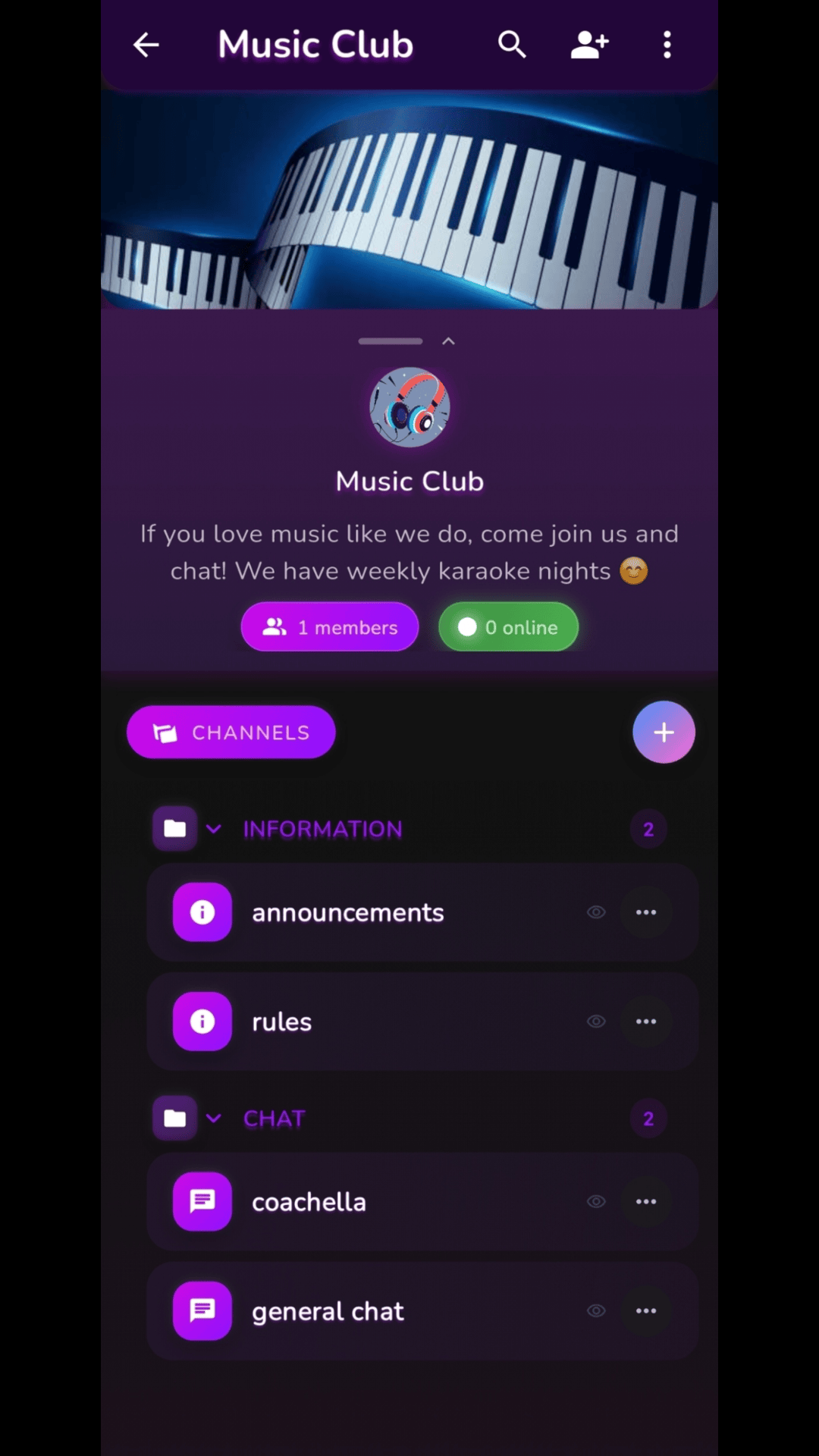819x1456 pixels.
Task: Open the top overflow menu
Action: pyautogui.click(x=667, y=45)
